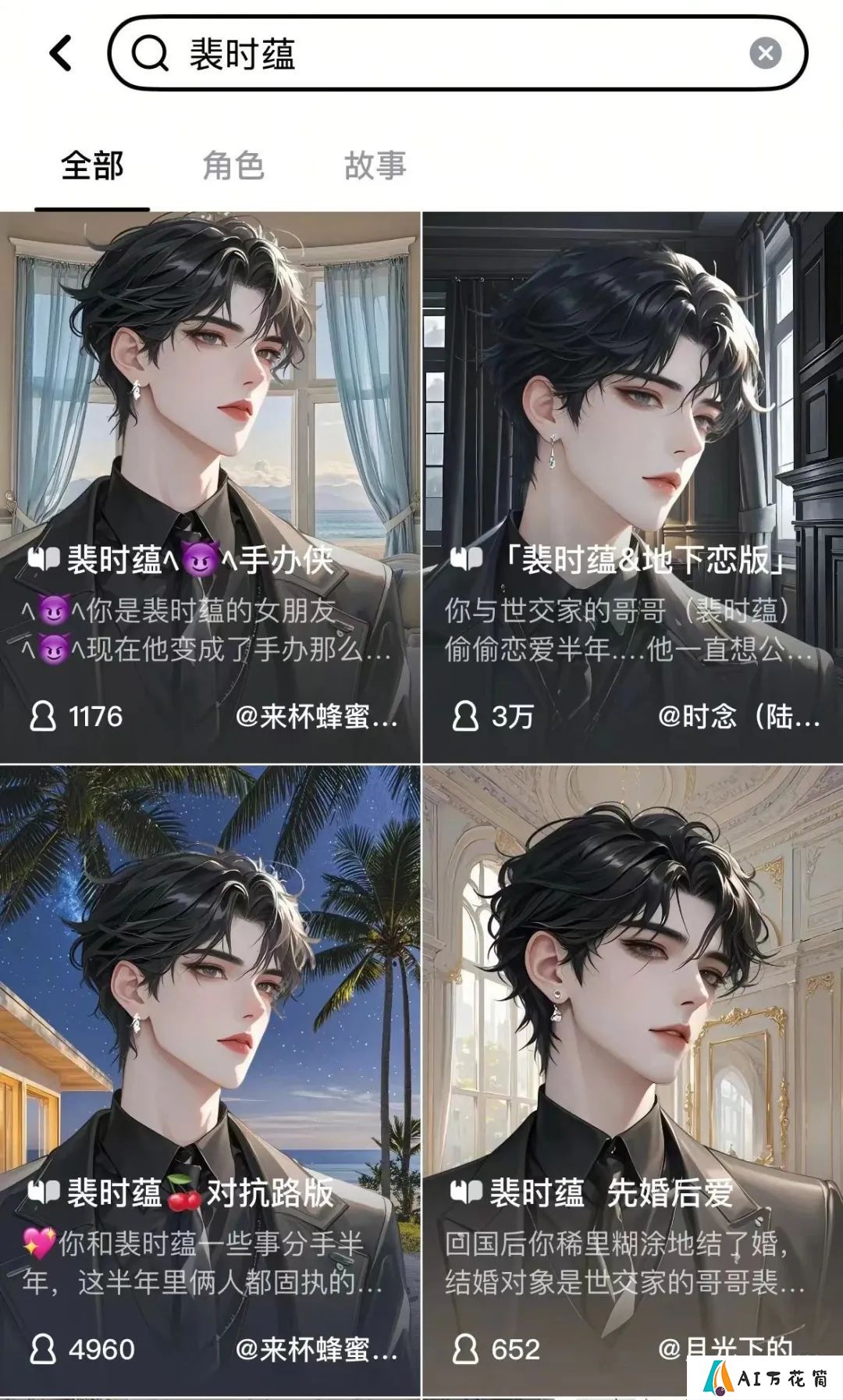Go back using the arrow icon

(61, 53)
